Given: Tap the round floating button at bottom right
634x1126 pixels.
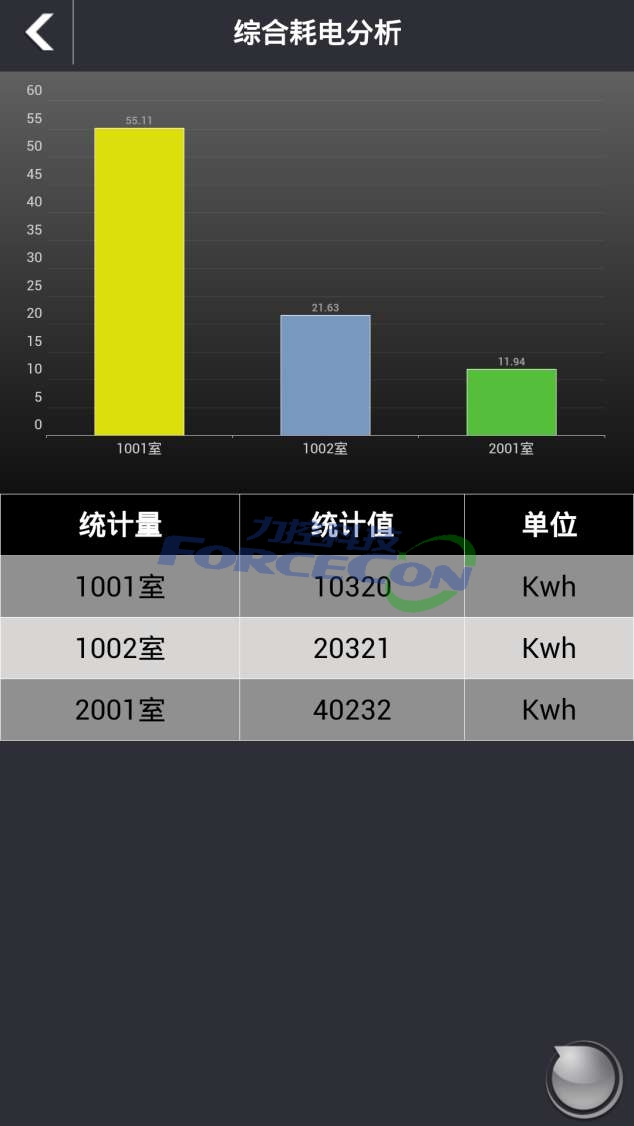Looking at the screenshot, I should click(584, 1079).
